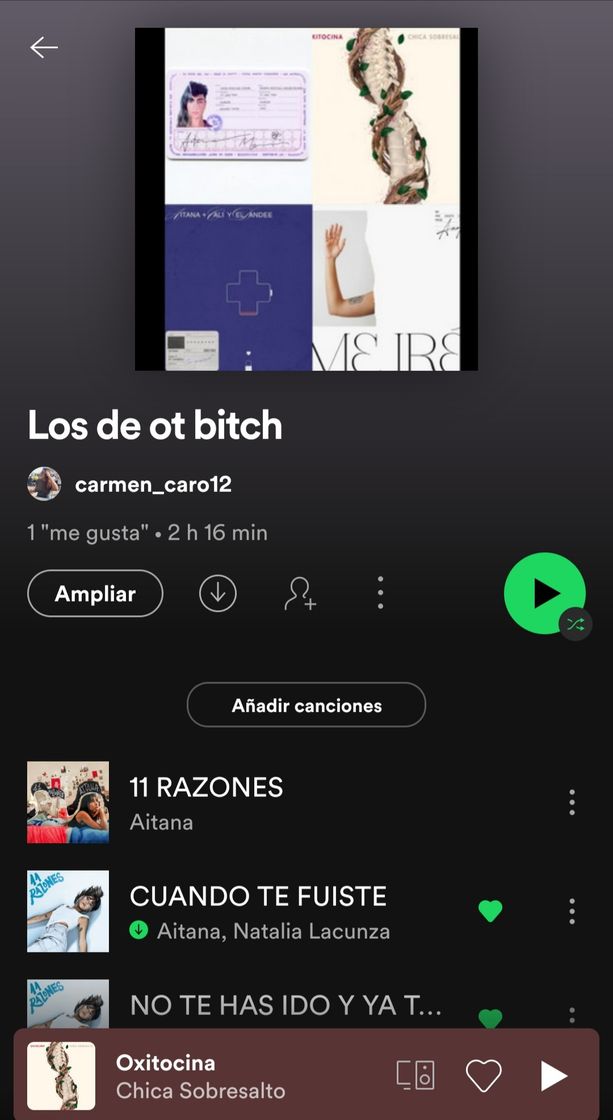Tap Añadir canciones
Viewport: 613px width, 1120px height.
(x=306, y=705)
